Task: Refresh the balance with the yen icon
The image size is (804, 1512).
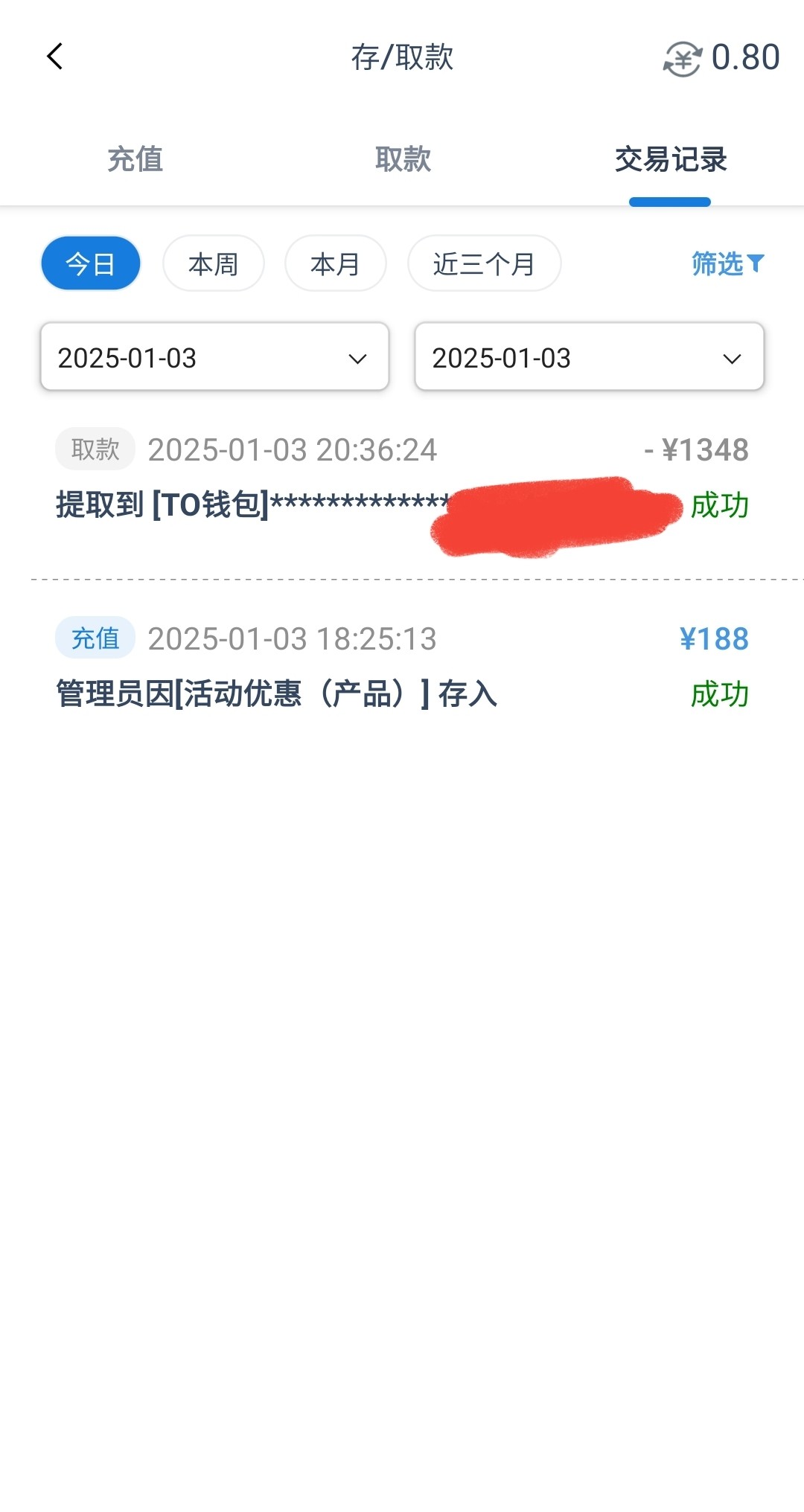Action: pyautogui.click(x=682, y=58)
